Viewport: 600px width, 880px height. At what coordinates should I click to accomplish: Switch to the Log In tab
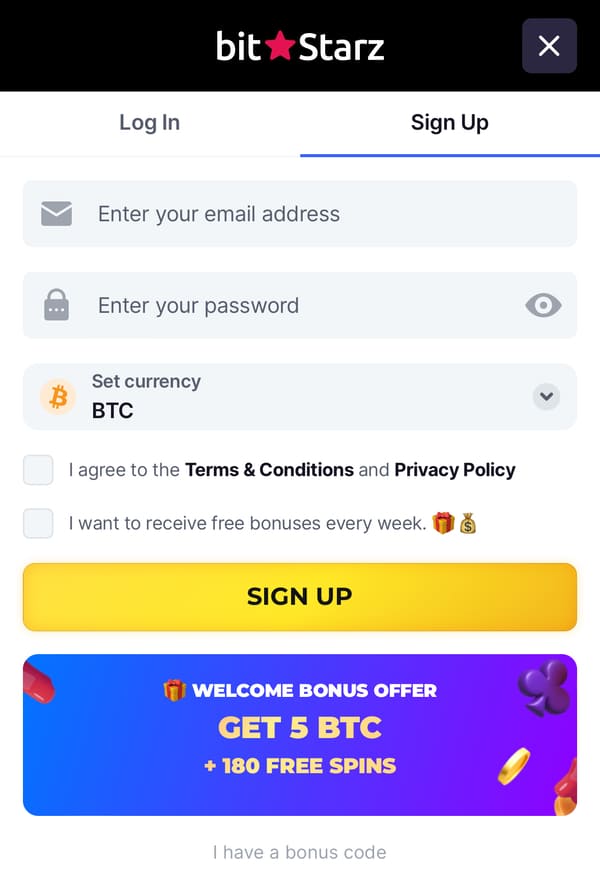pyautogui.click(x=150, y=123)
